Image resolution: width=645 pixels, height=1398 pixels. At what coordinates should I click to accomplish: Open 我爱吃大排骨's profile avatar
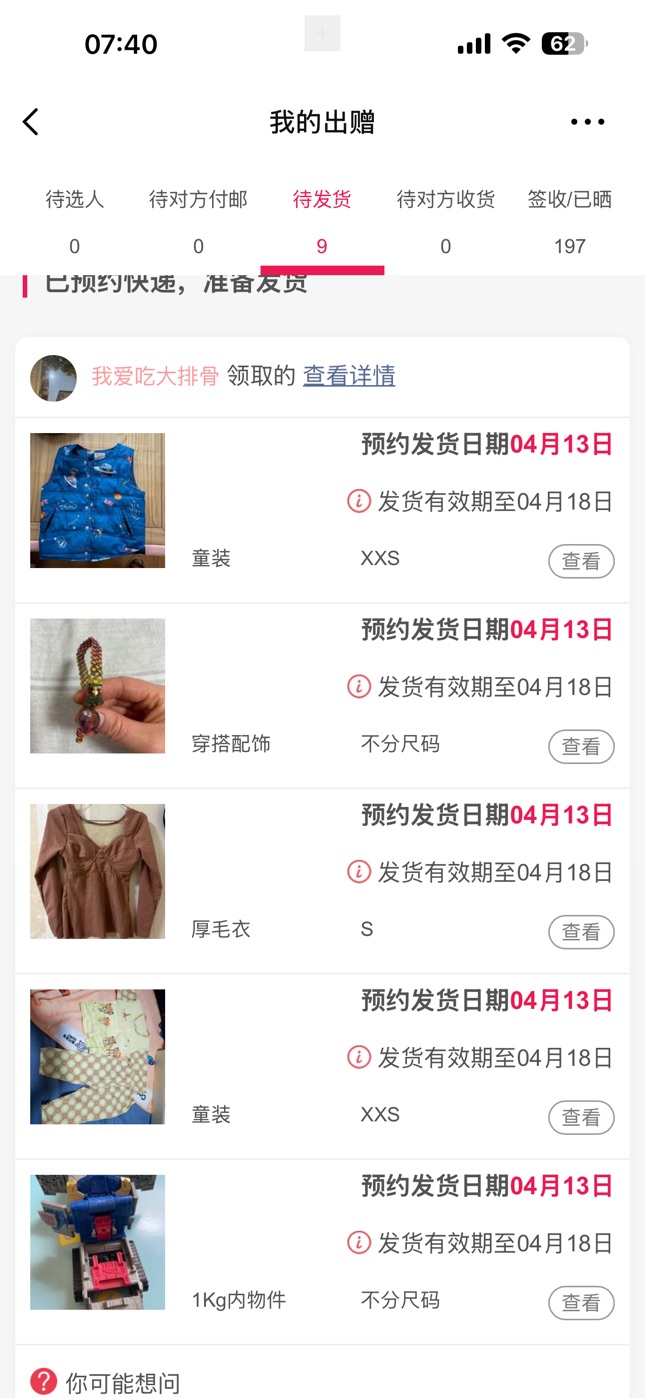[x=53, y=377]
